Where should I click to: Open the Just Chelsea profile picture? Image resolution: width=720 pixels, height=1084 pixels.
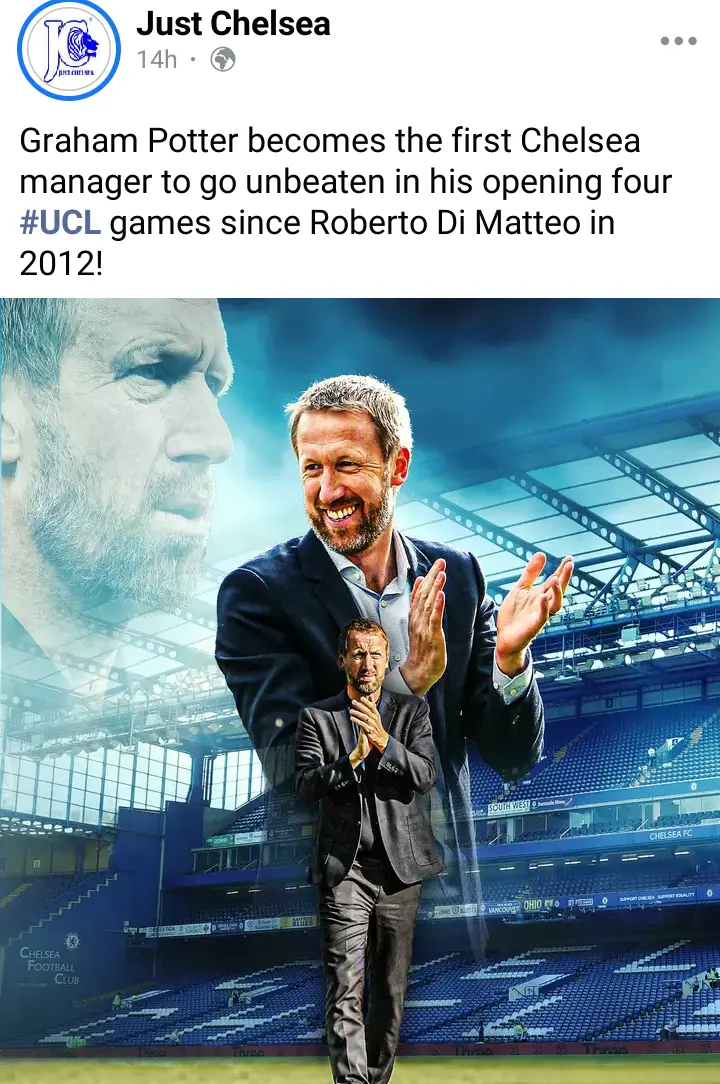pos(67,50)
